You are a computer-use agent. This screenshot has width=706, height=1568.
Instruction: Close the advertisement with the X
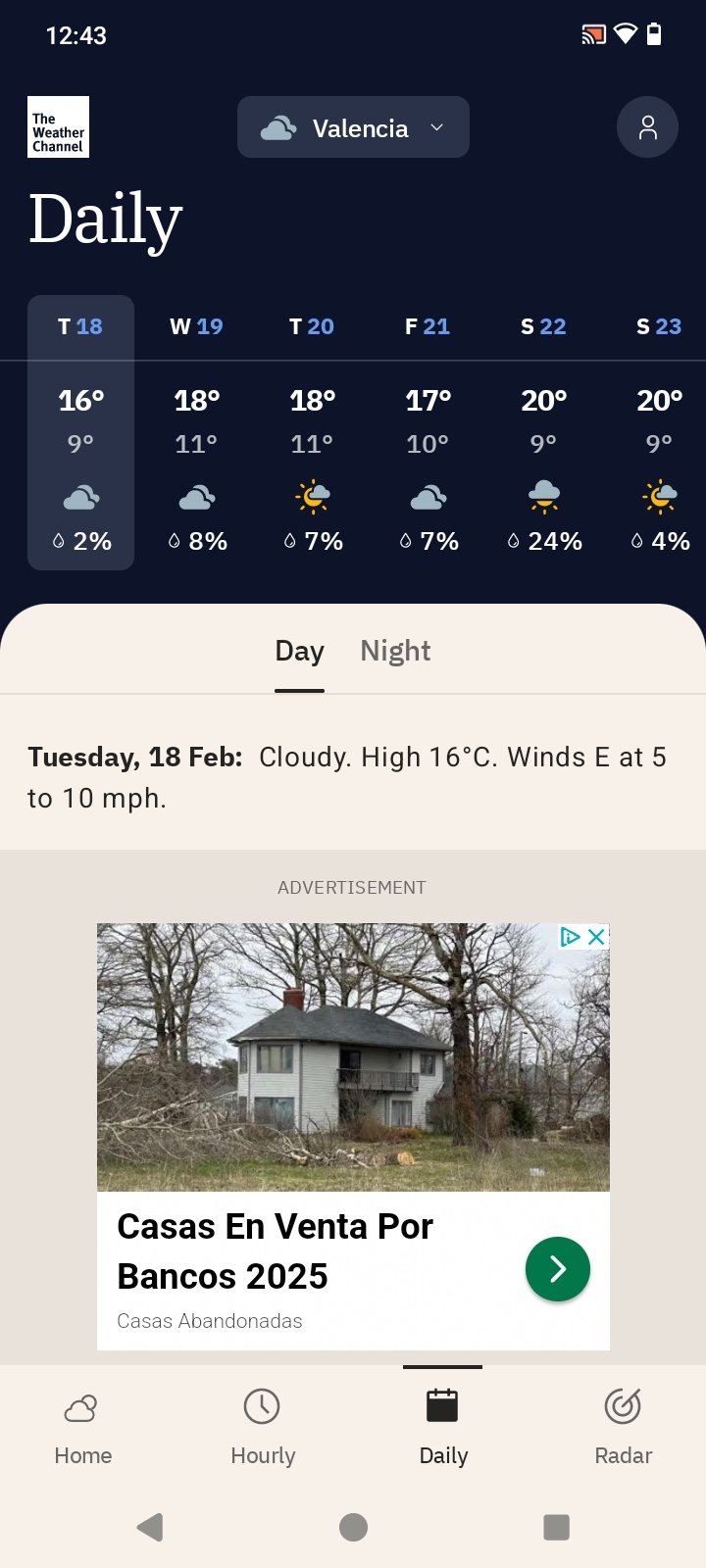596,937
